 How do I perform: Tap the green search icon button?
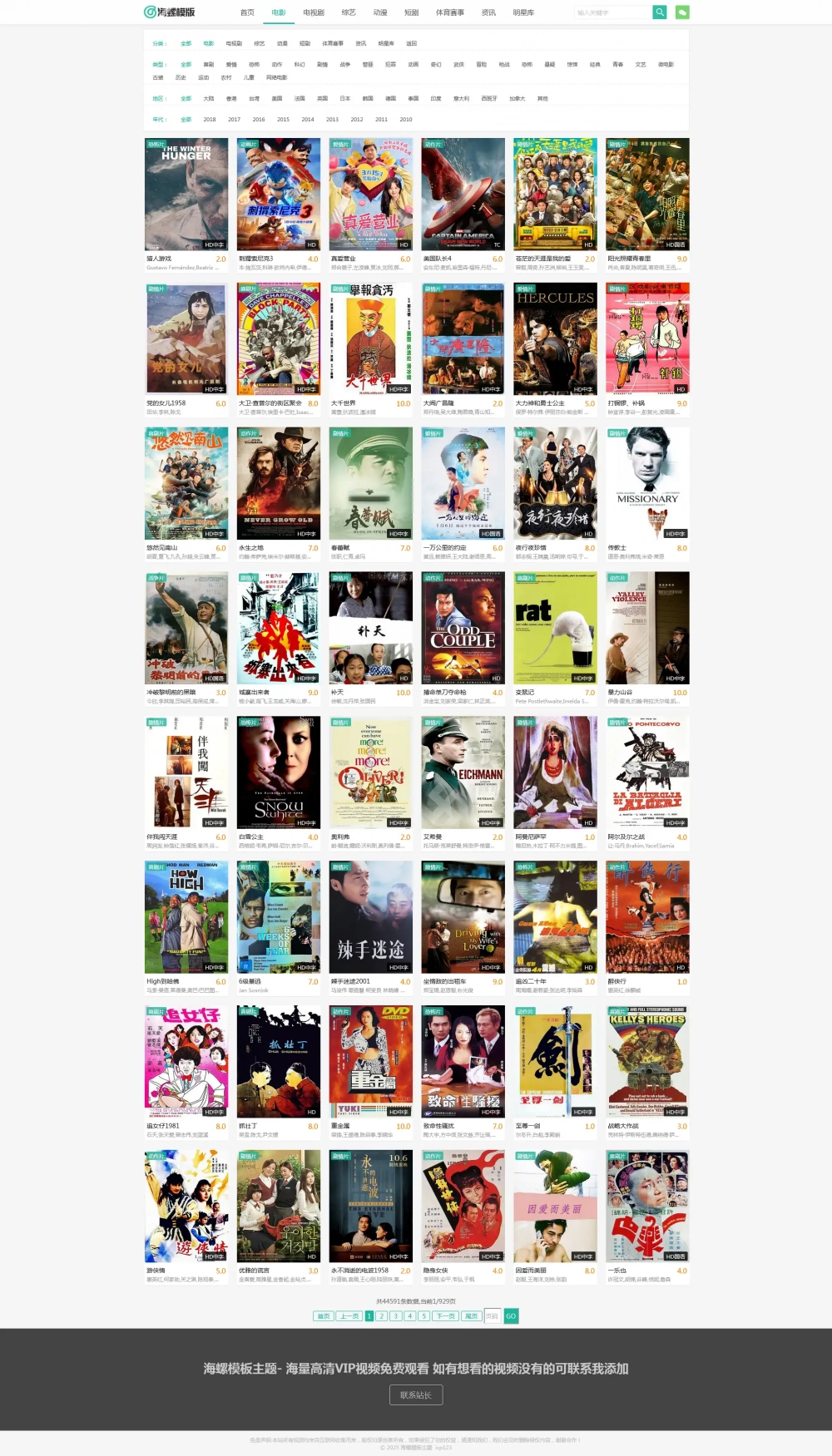tap(660, 12)
